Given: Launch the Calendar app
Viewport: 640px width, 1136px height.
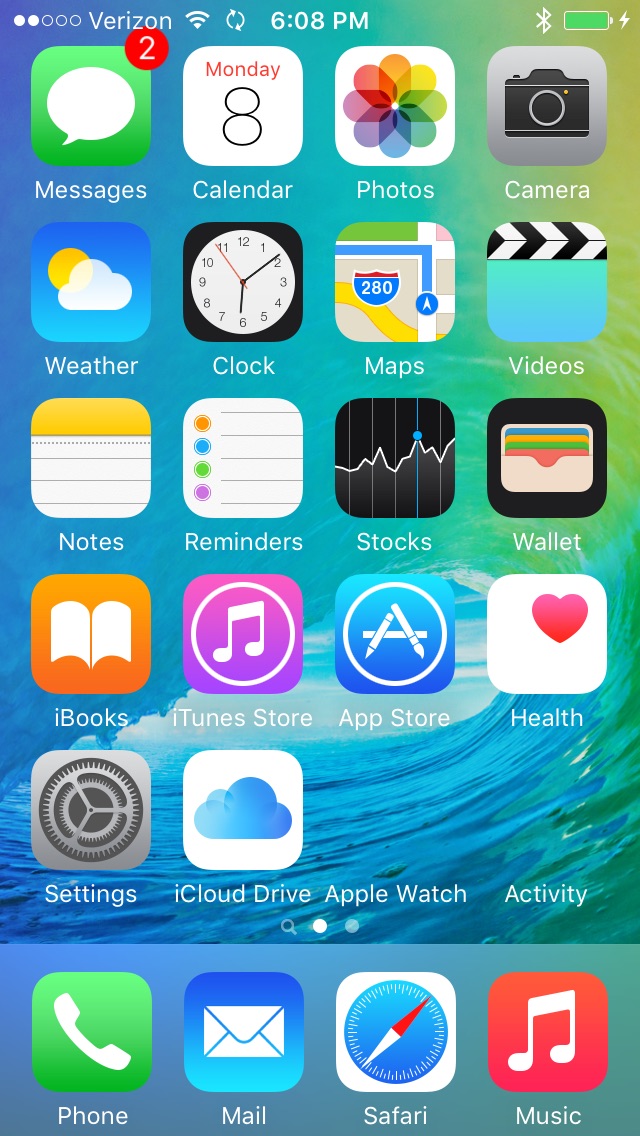Looking at the screenshot, I should (243, 106).
